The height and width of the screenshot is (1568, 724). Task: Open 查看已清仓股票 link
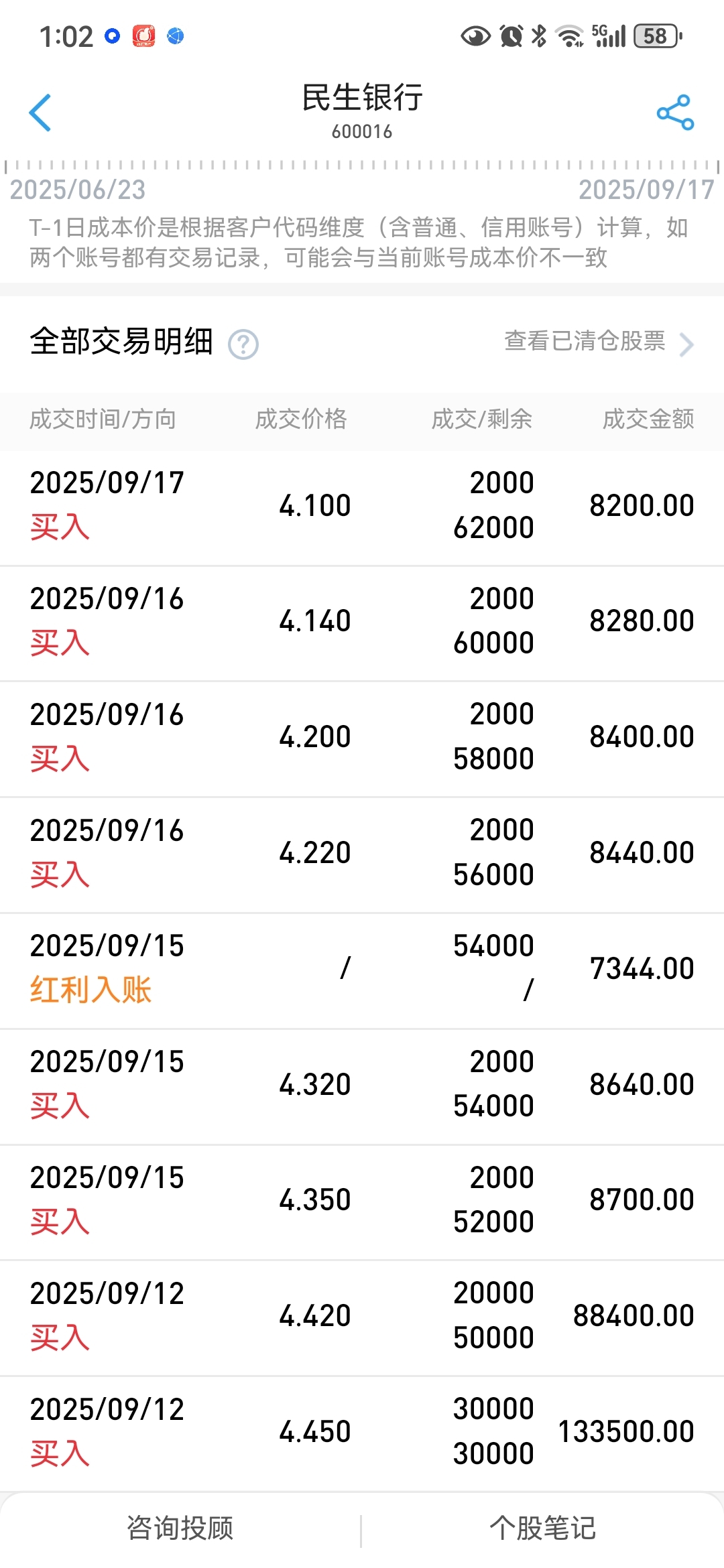pyautogui.click(x=599, y=342)
